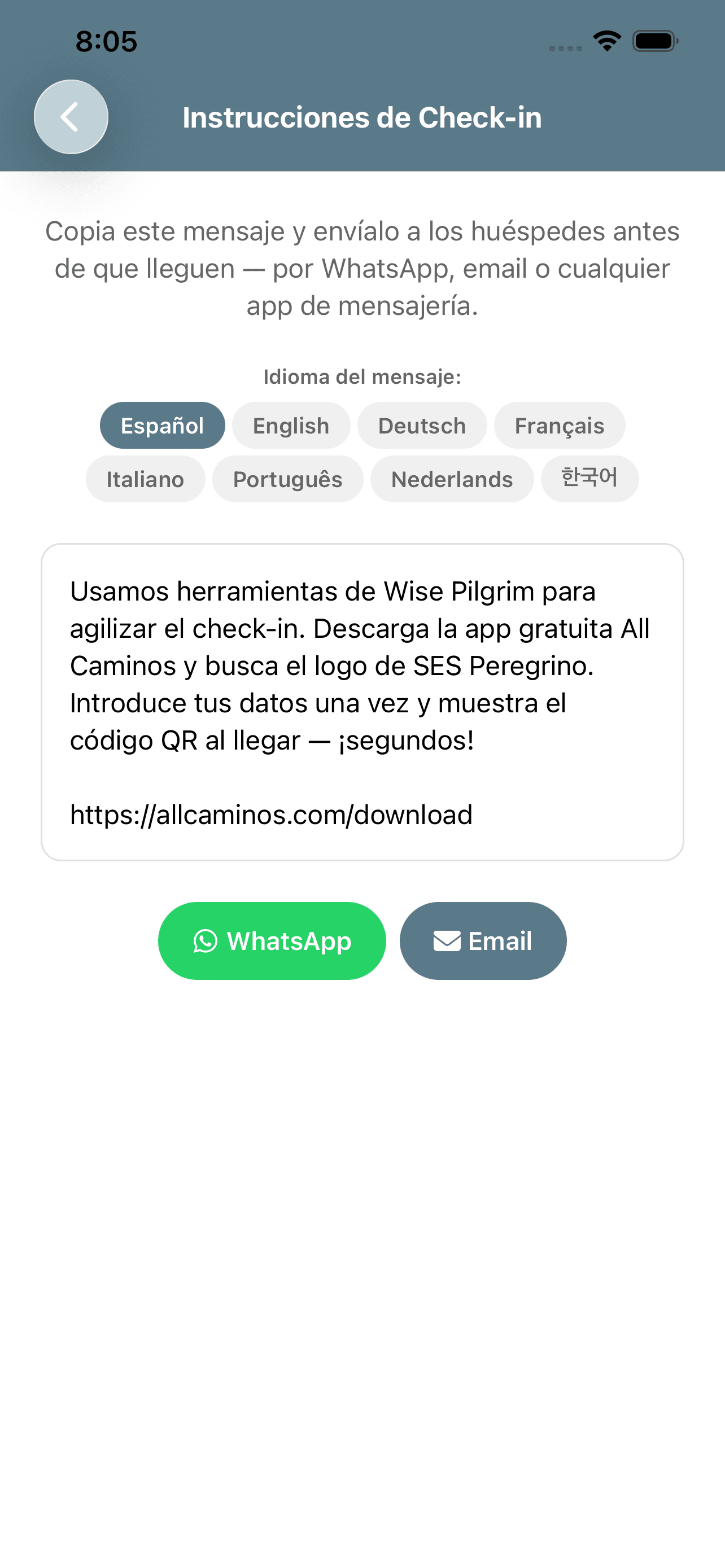Select Deutsch as the message language
This screenshot has height=1568, width=725.
(x=422, y=426)
